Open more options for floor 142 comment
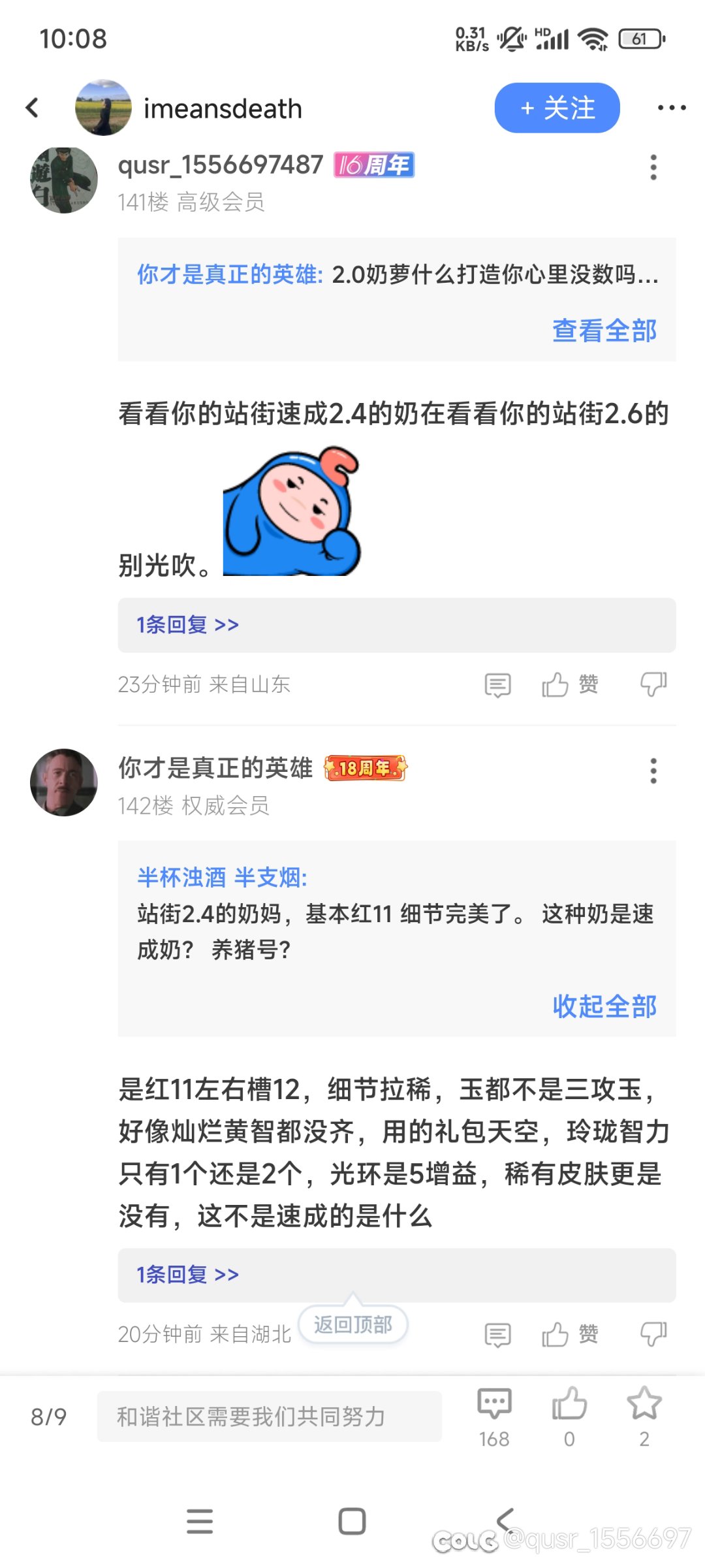Screen dimensions: 705x1568 point(653,771)
